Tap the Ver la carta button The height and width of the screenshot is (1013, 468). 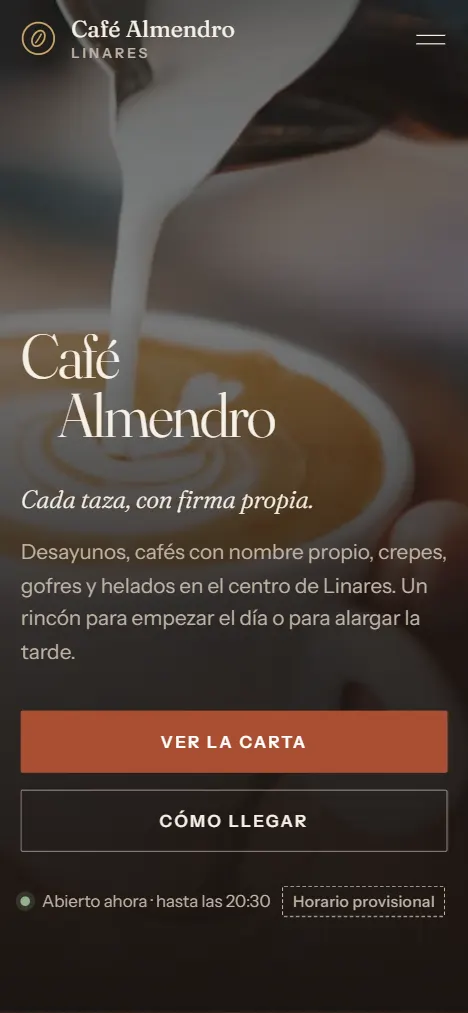coord(234,742)
